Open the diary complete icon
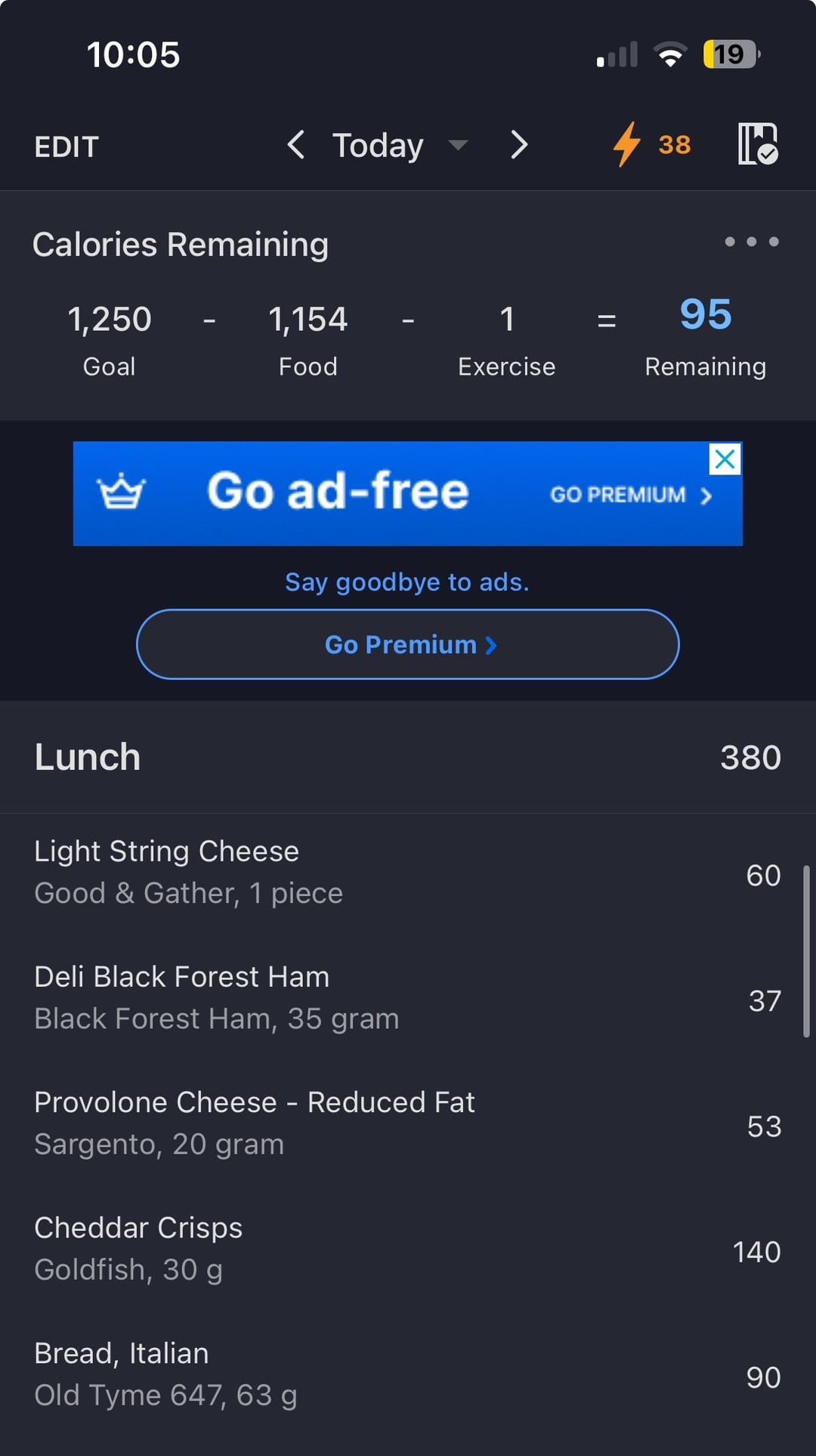The height and width of the screenshot is (1456, 816). click(757, 144)
